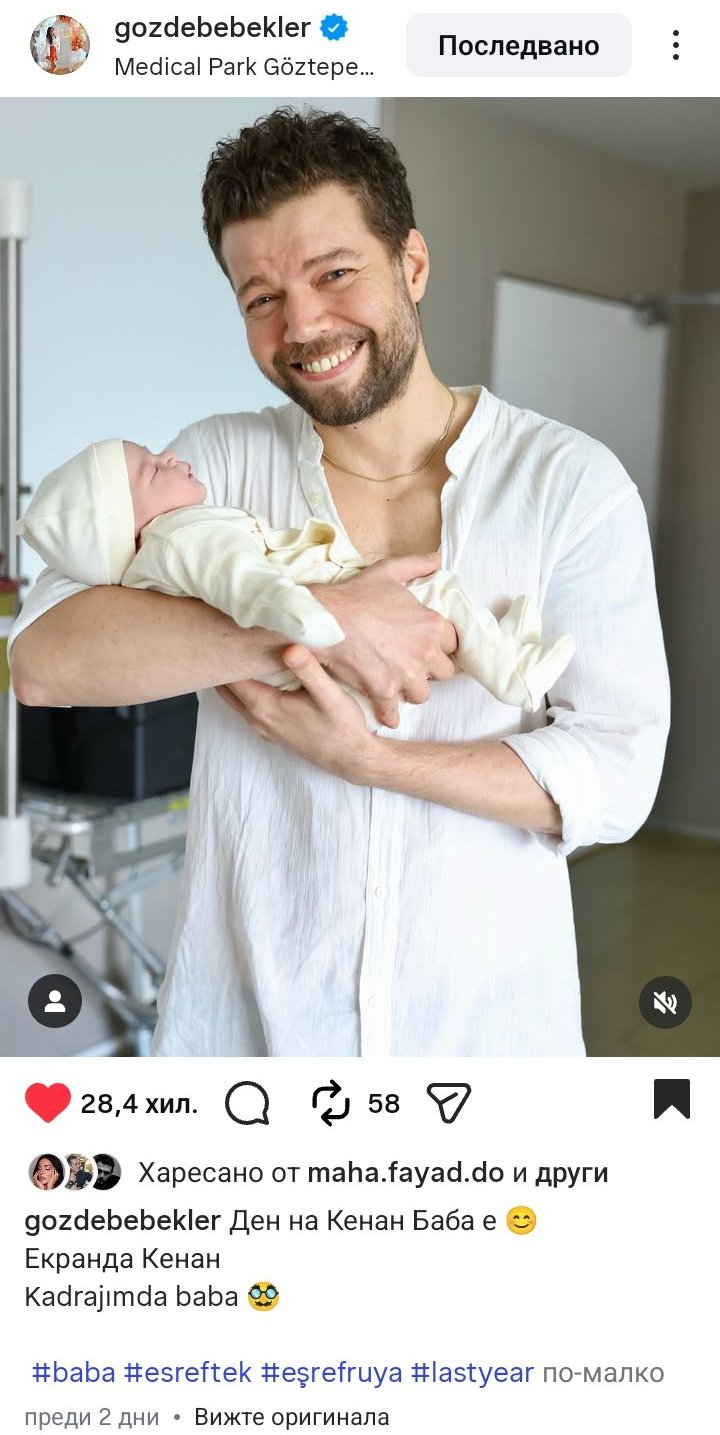720x1435 pixels.
Task: Unmute the video sound
Action: coord(665,1002)
